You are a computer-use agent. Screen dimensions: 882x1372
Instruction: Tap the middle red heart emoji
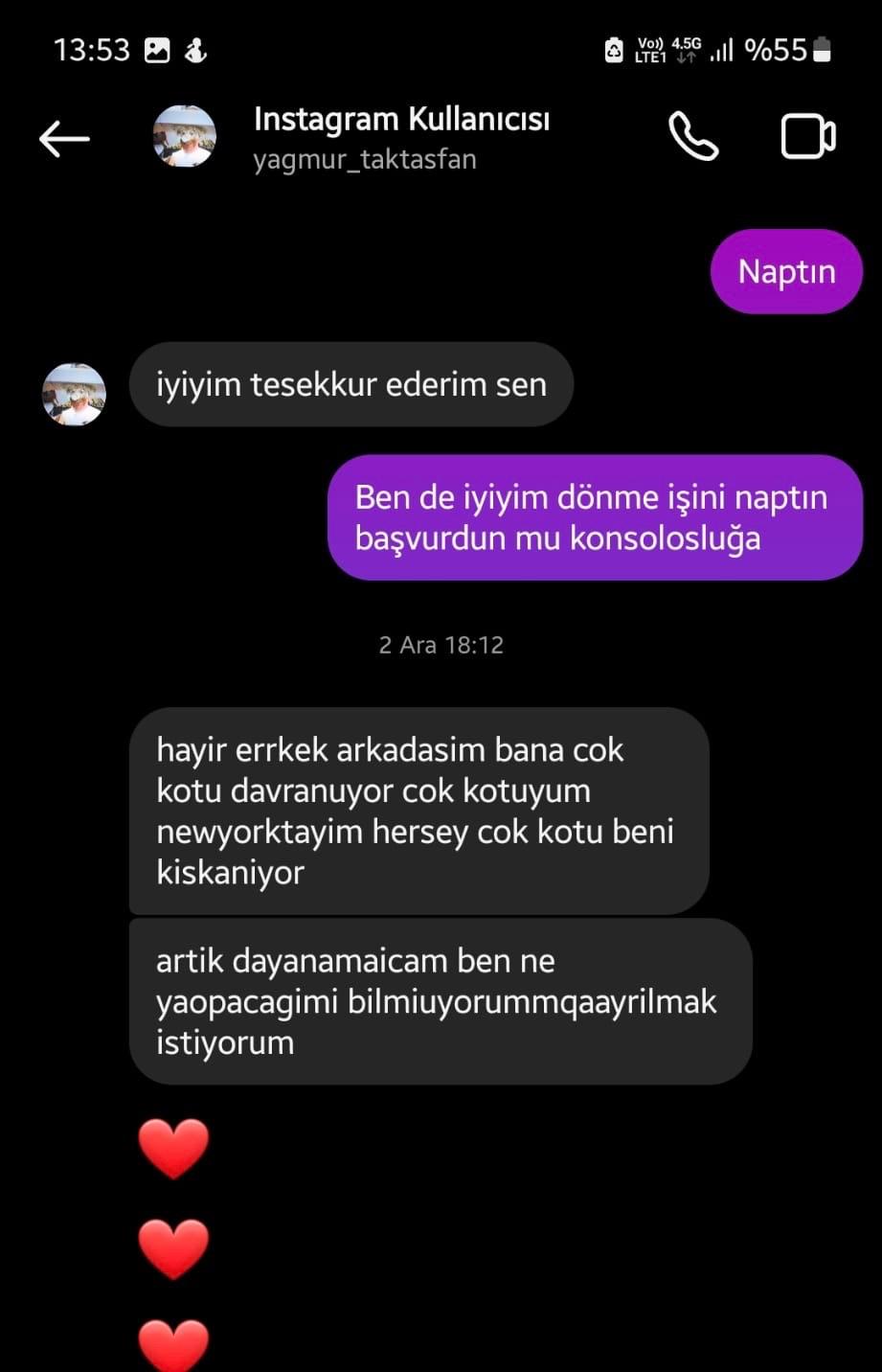[174, 1246]
